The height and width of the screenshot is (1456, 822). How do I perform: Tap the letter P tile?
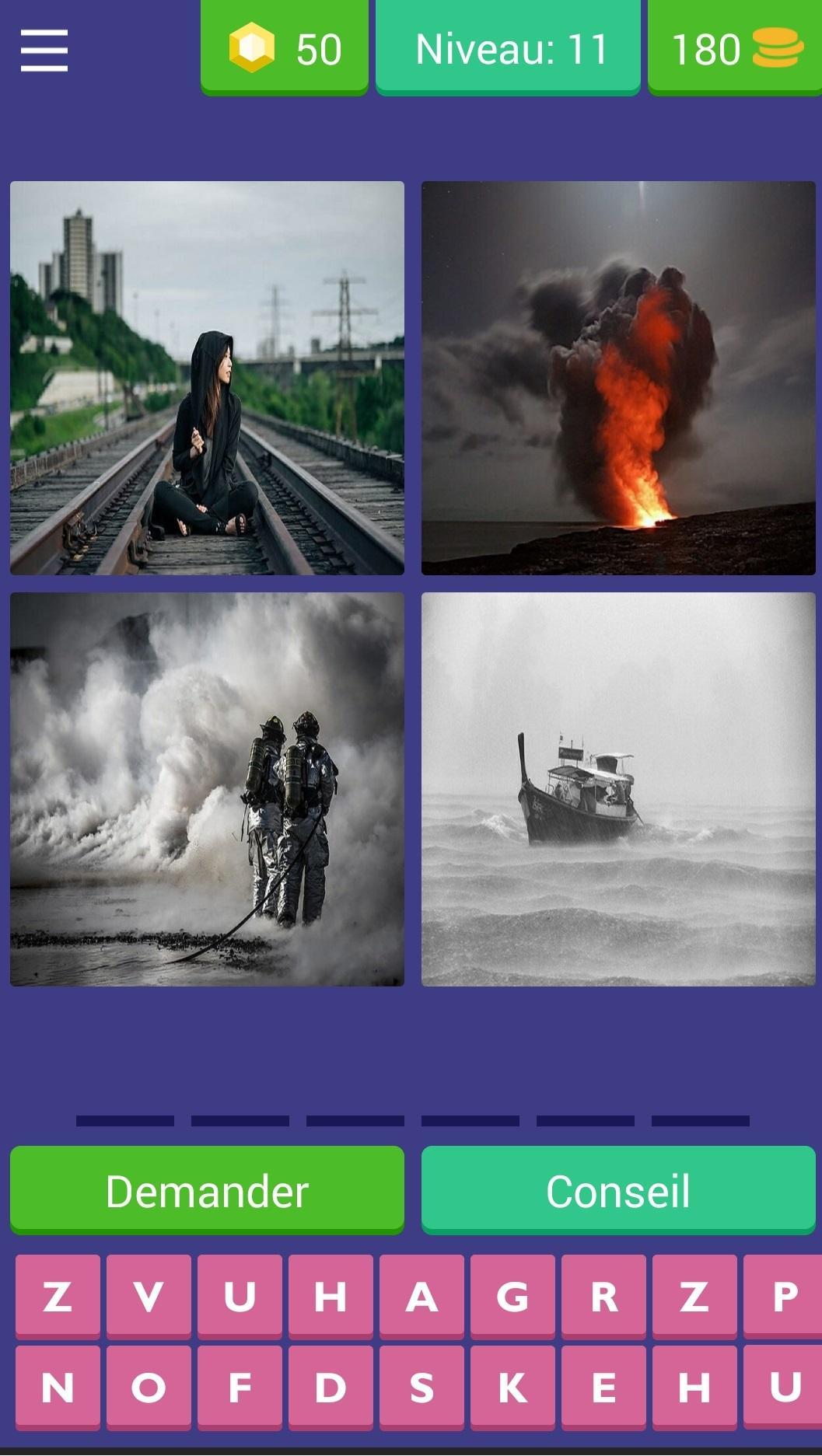(782, 1297)
